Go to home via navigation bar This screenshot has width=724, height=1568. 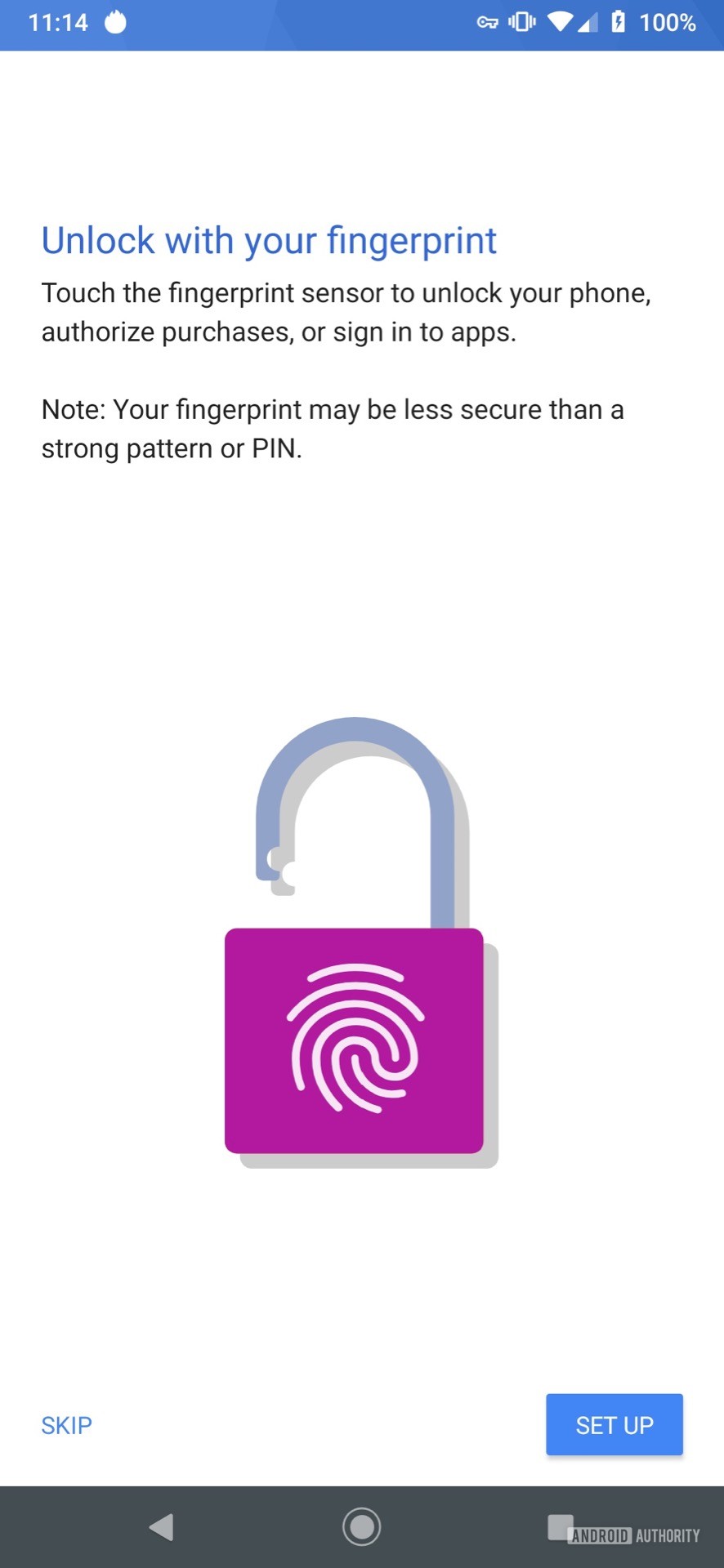(361, 1526)
